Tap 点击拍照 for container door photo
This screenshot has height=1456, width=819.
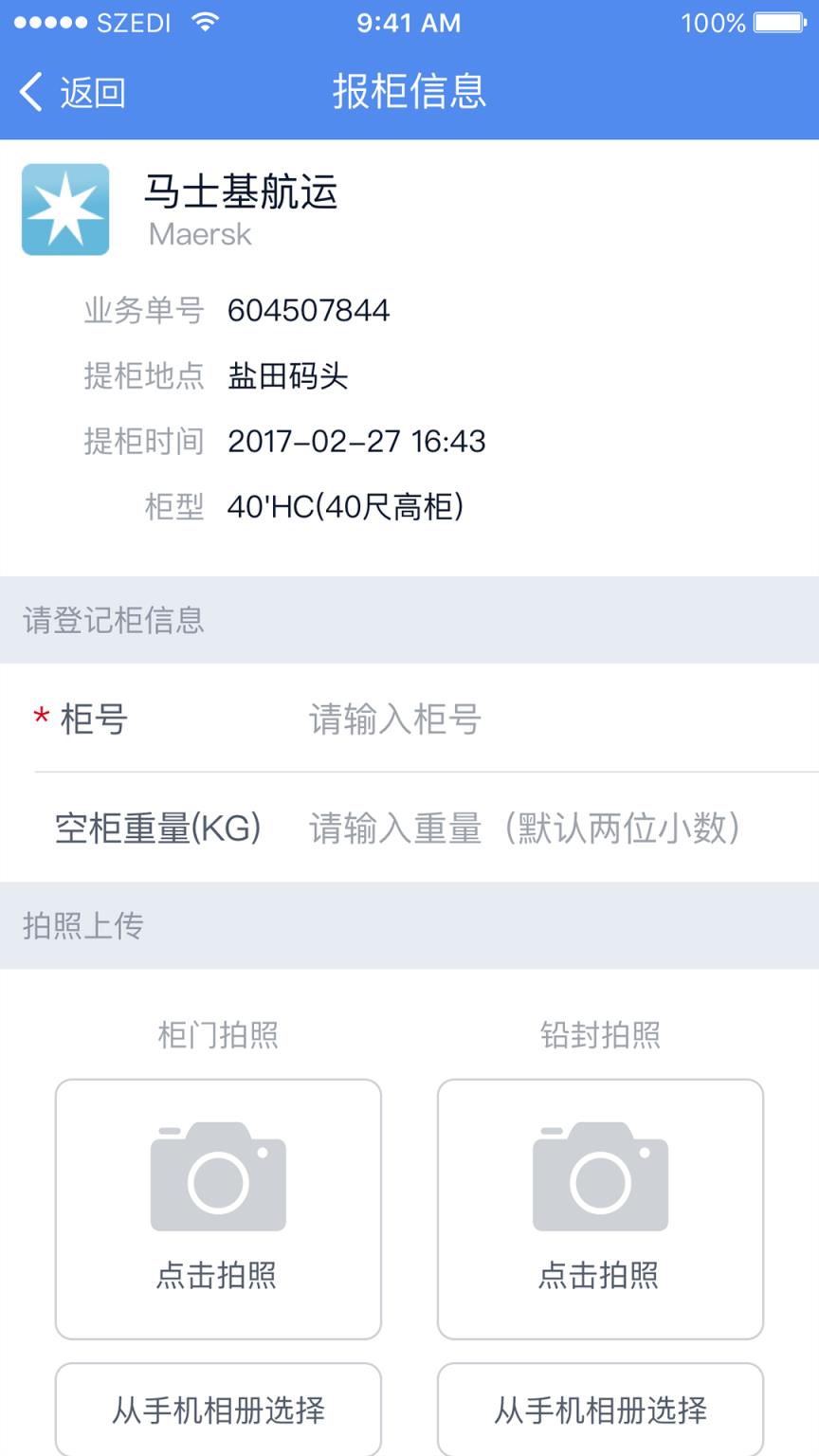click(x=218, y=1276)
